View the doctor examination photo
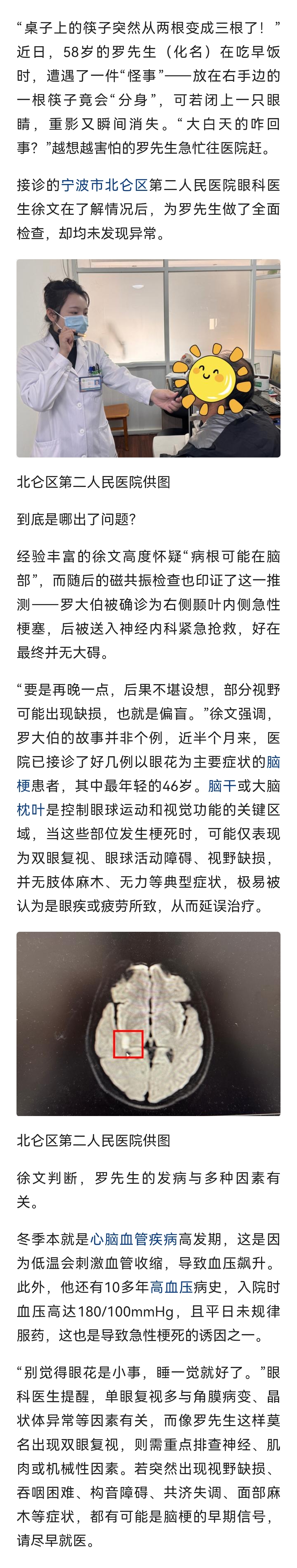The image size is (297, 1568). [148, 358]
